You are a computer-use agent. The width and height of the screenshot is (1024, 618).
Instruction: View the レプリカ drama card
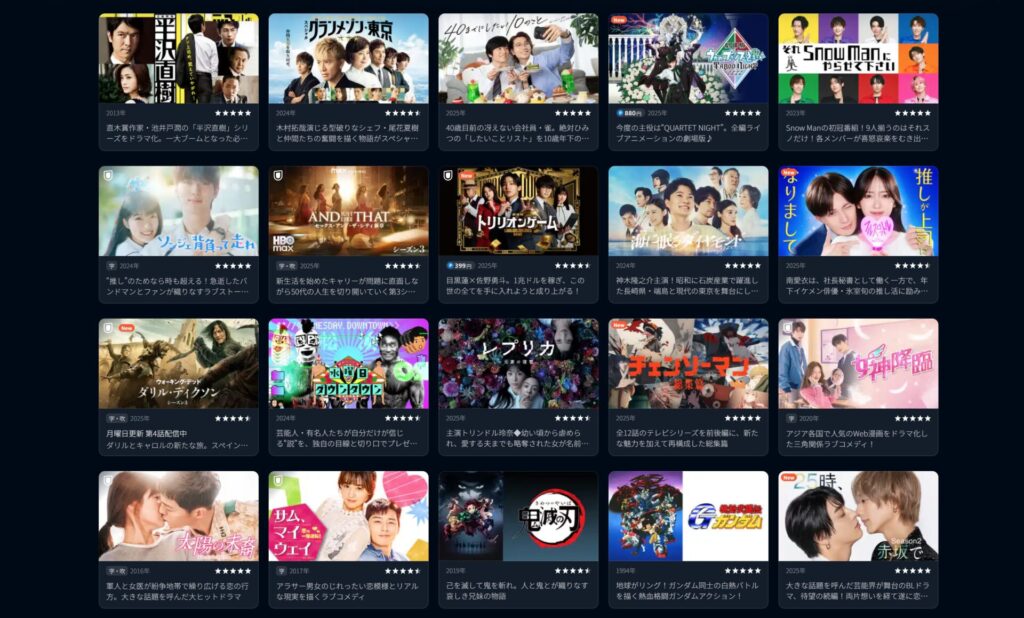point(518,364)
